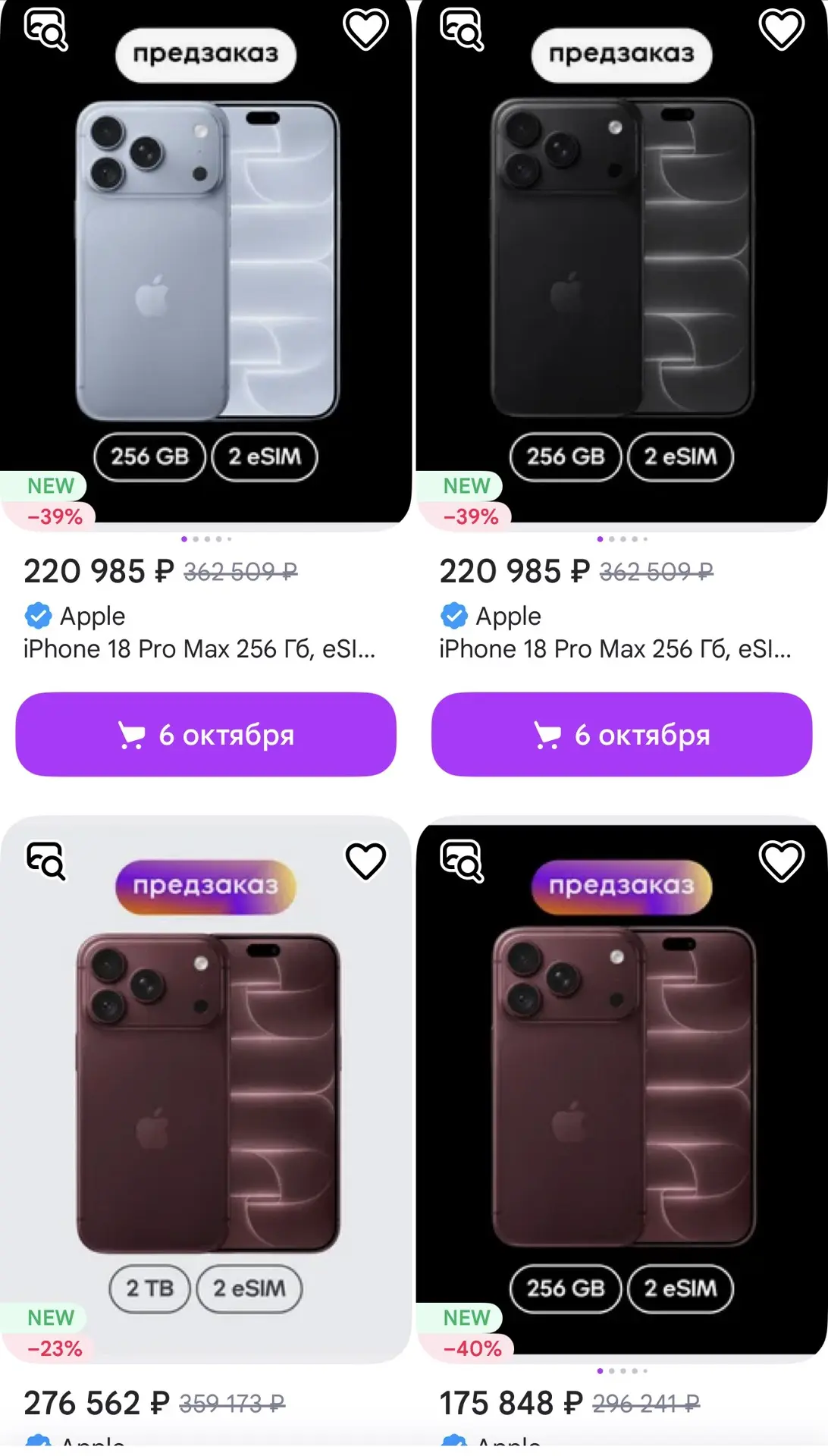Find similar items for the black iPhone

[462, 30]
